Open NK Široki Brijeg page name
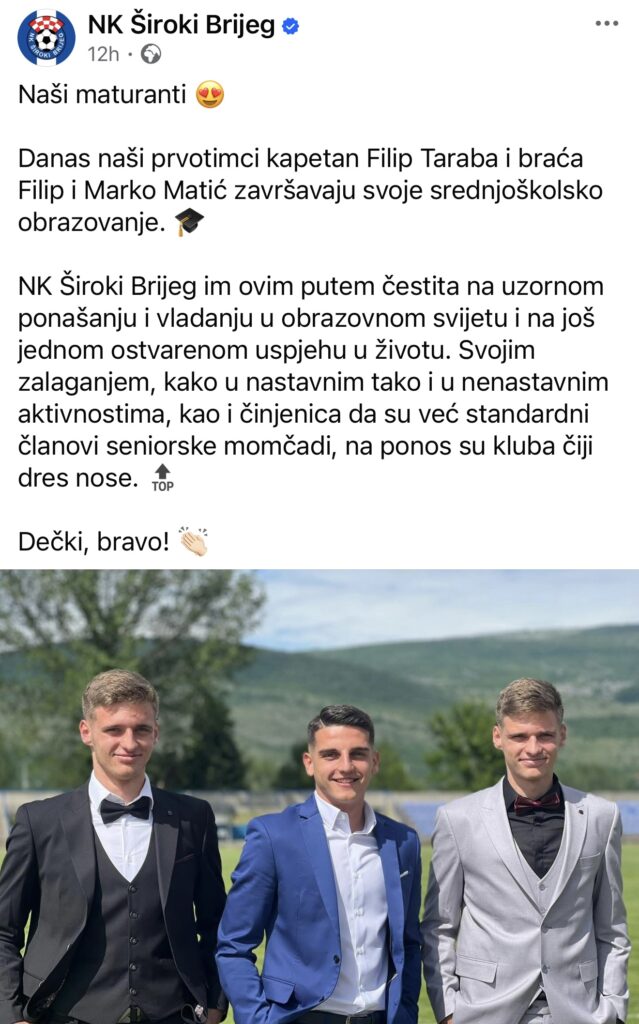 pos(181,25)
